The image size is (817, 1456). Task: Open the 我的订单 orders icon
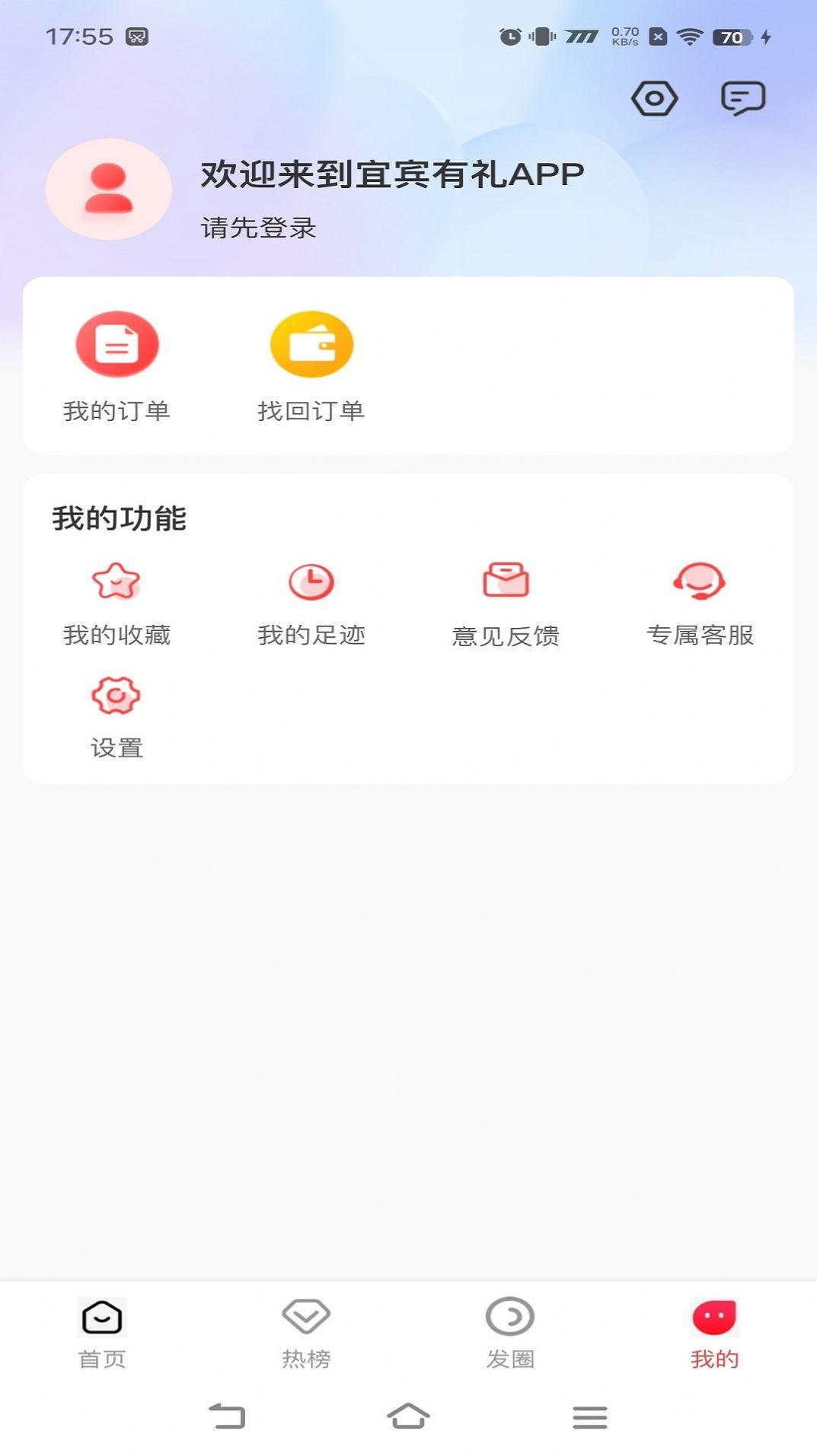(116, 344)
